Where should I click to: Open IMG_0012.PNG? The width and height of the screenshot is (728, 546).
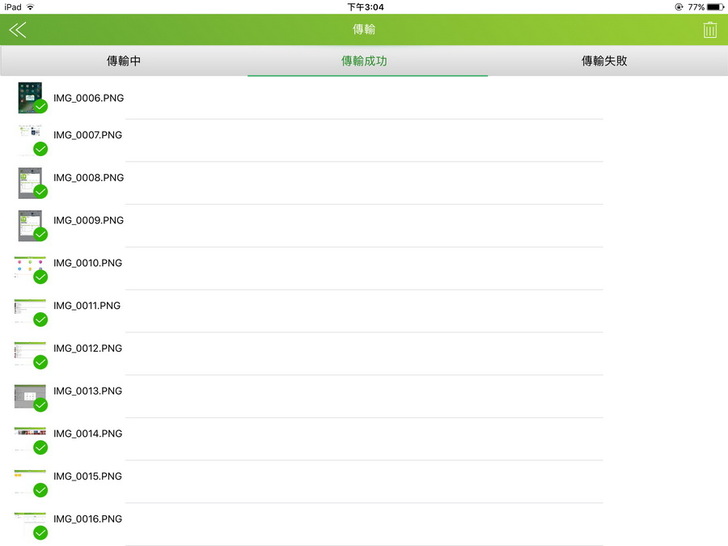tap(88, 348)
